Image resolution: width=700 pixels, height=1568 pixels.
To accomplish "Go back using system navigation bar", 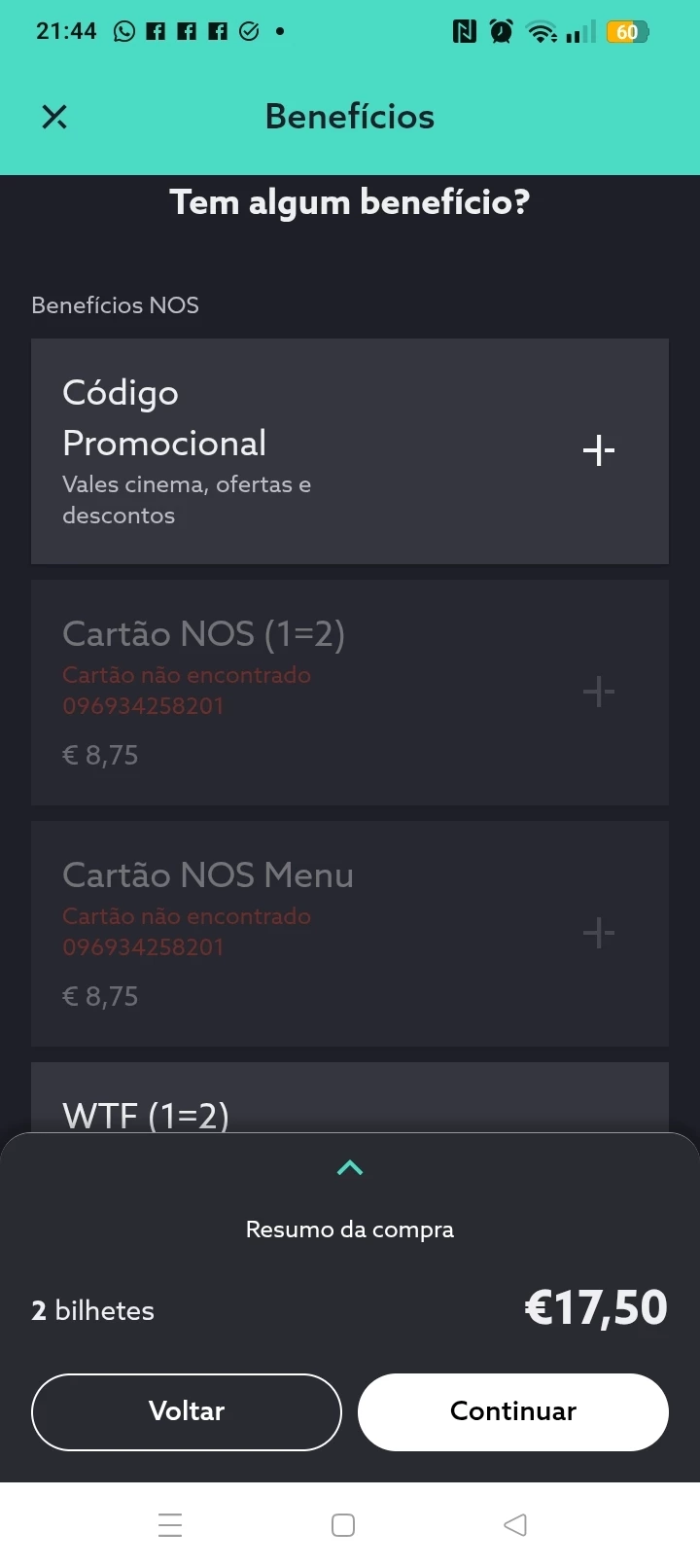I will (x=515, y=1524).
